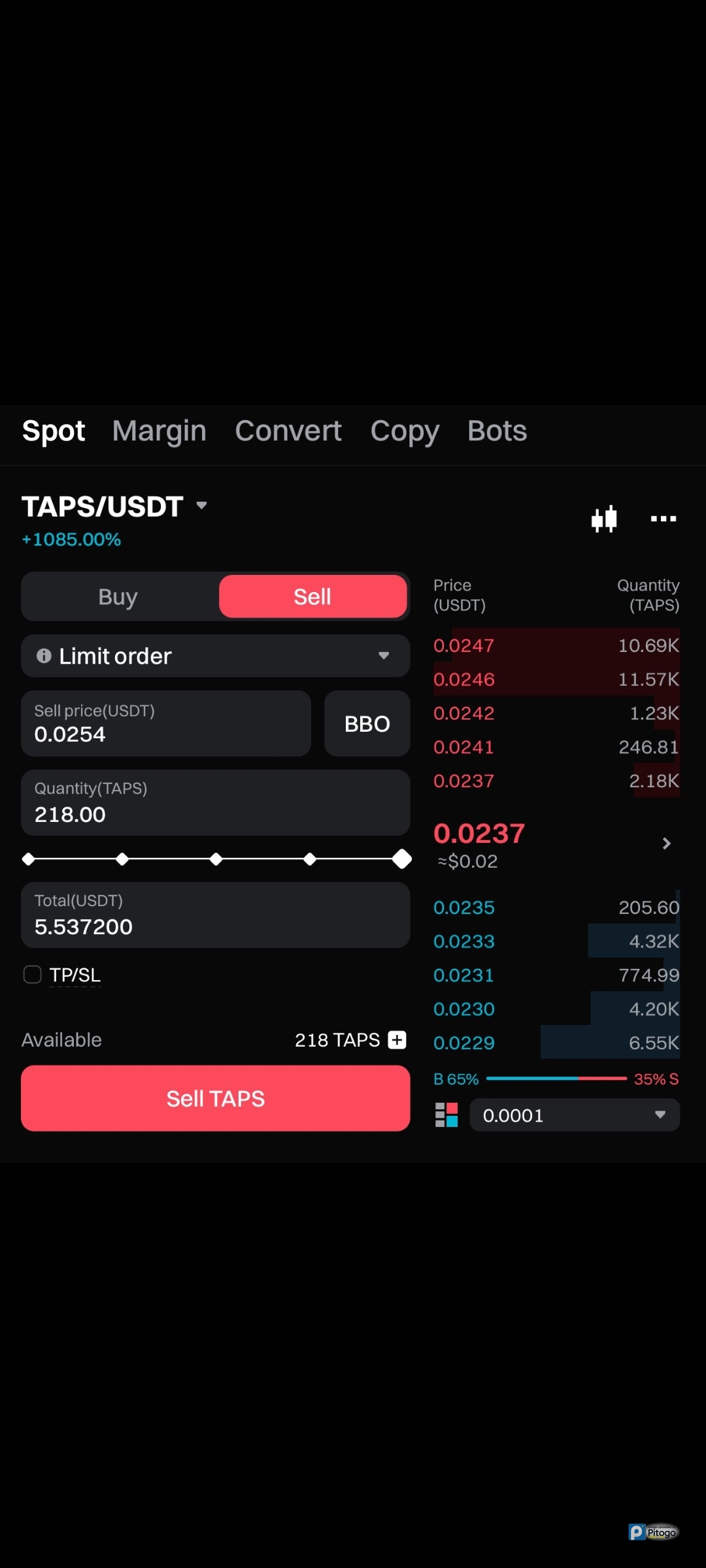The height and width of the screenshot is (1568, 706).
Task: Open the 0.0001 price precision dropdown
Action: [574, 1115]
